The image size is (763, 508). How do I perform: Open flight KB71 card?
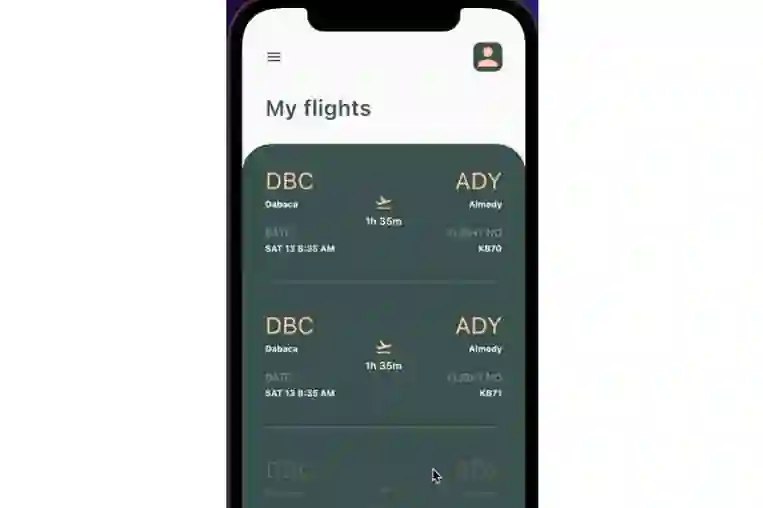pos(383,358)
